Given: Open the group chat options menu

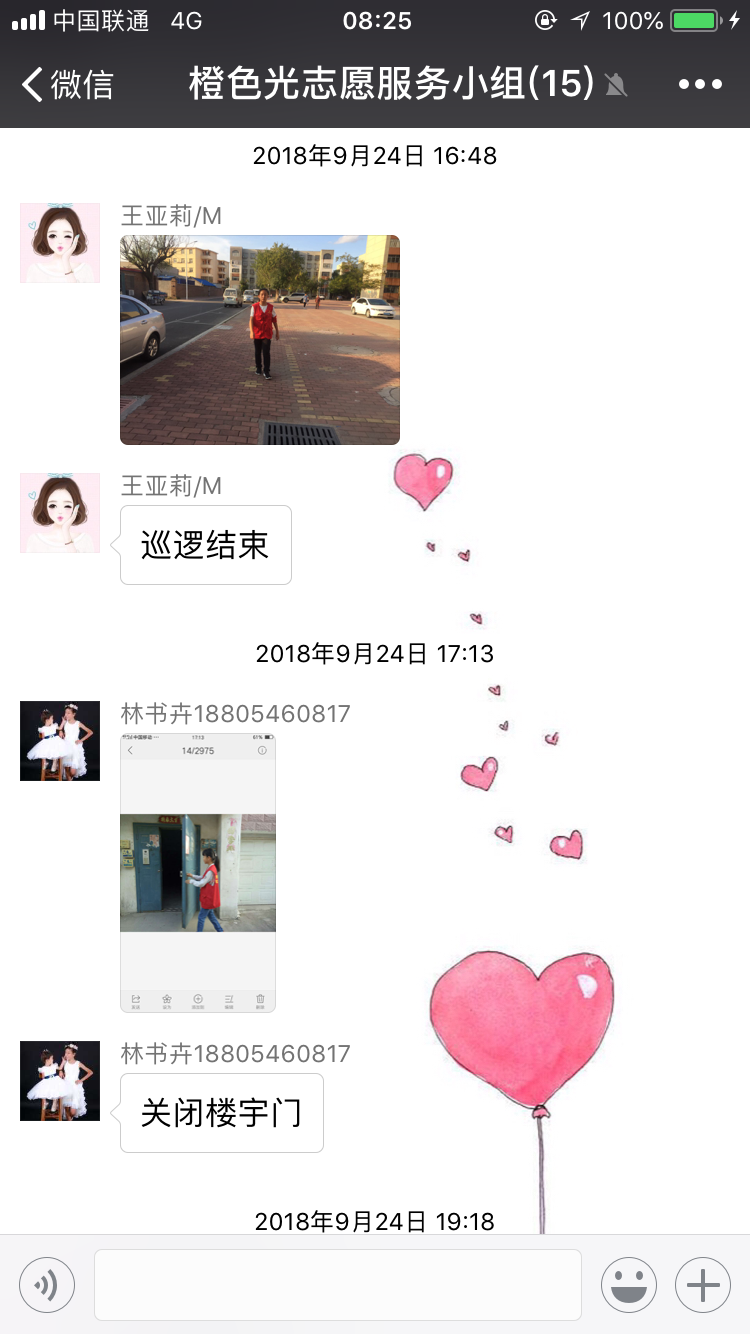Looking at the screenshot, I should pyautogui.click(x=699, y=85).
